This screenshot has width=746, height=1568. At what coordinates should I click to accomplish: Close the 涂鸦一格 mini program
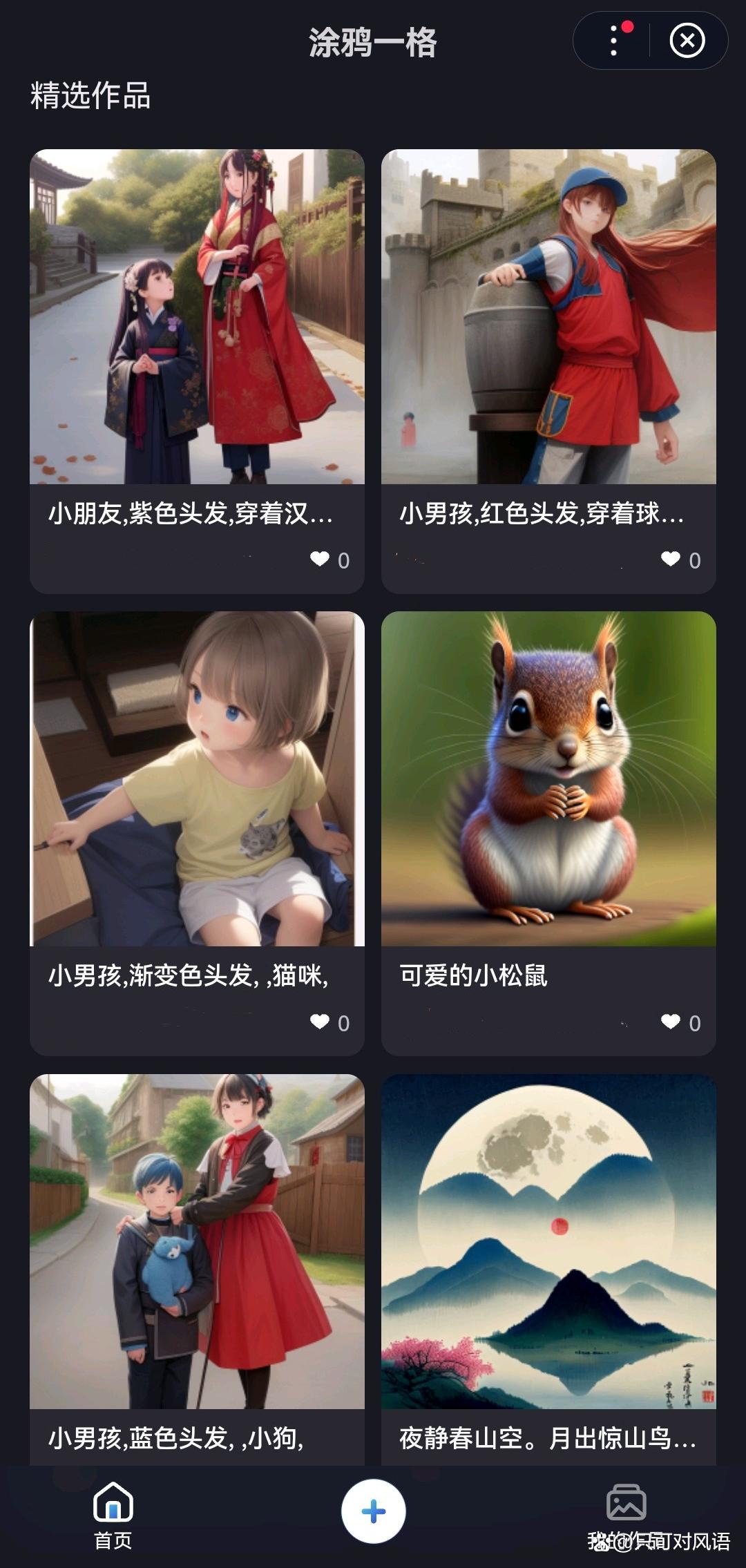[x=687, y=41]
